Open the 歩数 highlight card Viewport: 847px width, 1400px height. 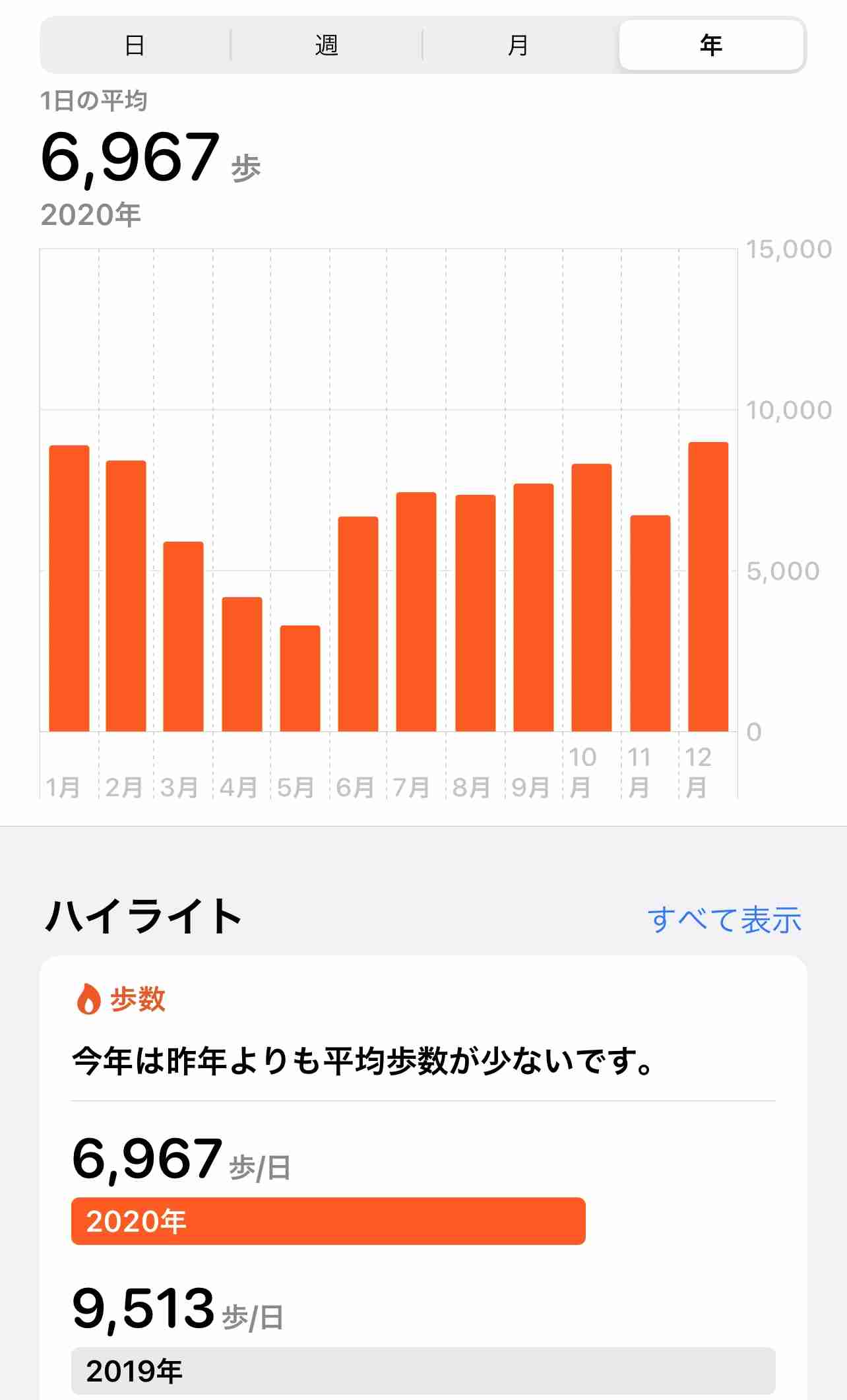coord(423,1178)
